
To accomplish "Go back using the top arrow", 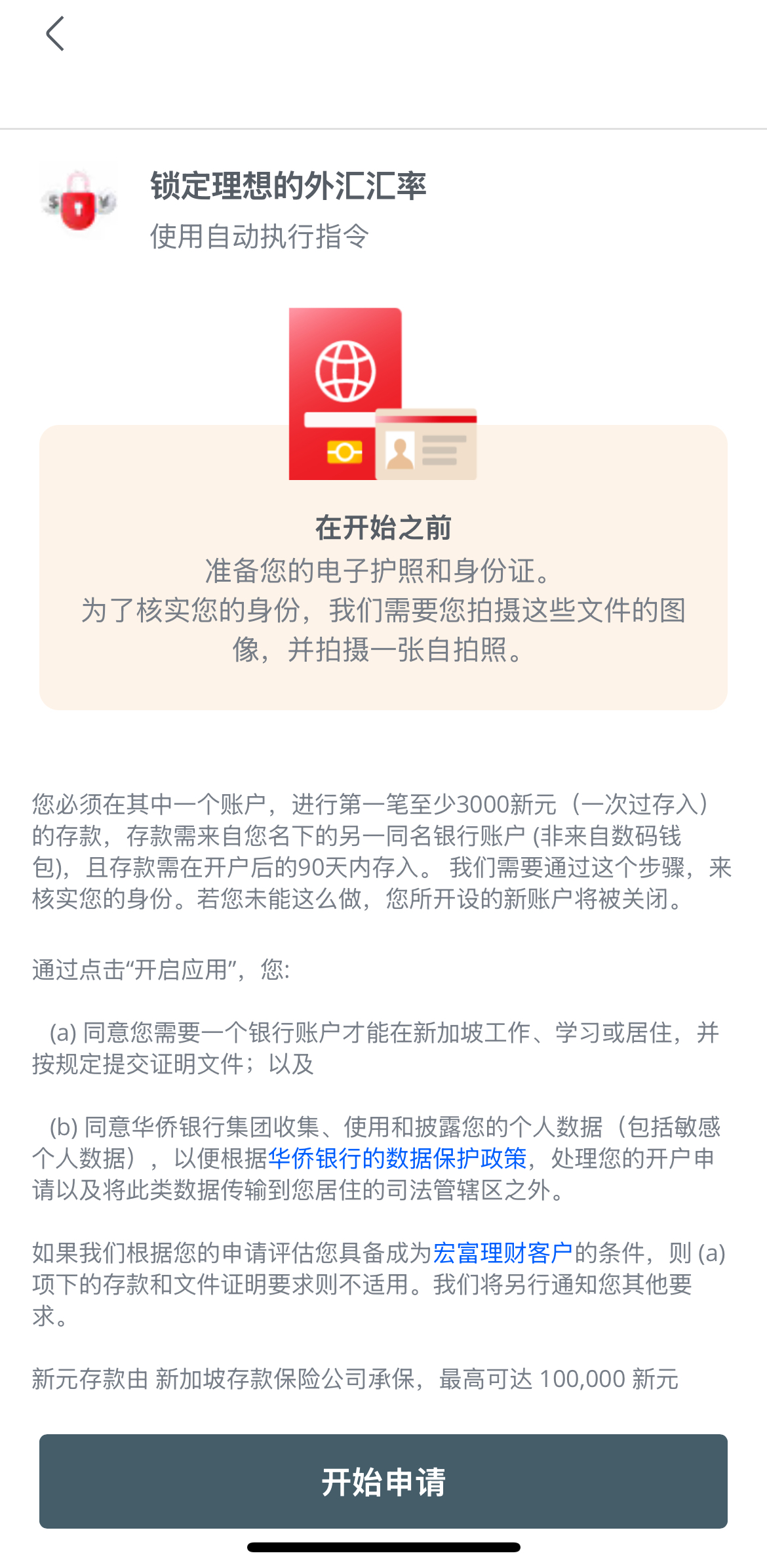I will coord(55,34).
